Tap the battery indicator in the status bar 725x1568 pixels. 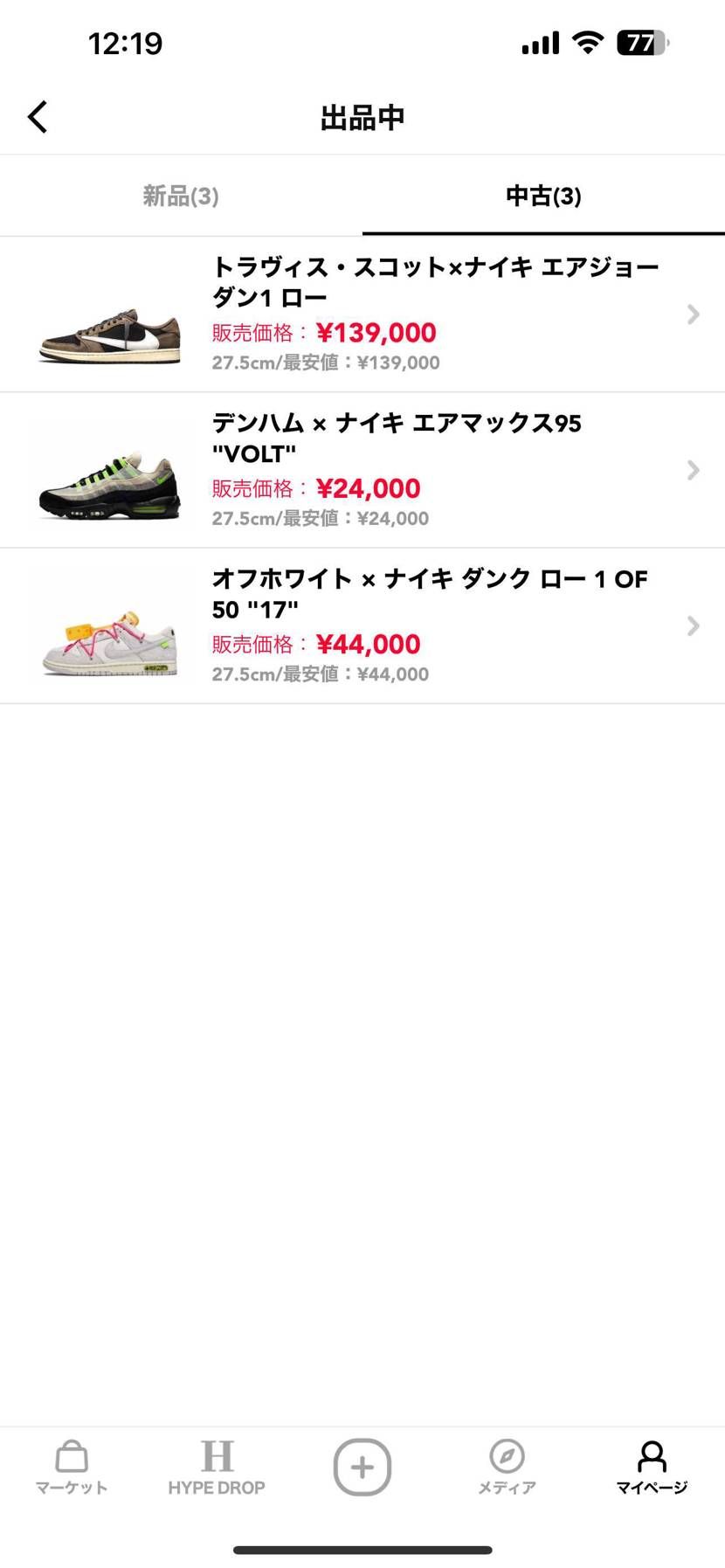click(644, 42)
